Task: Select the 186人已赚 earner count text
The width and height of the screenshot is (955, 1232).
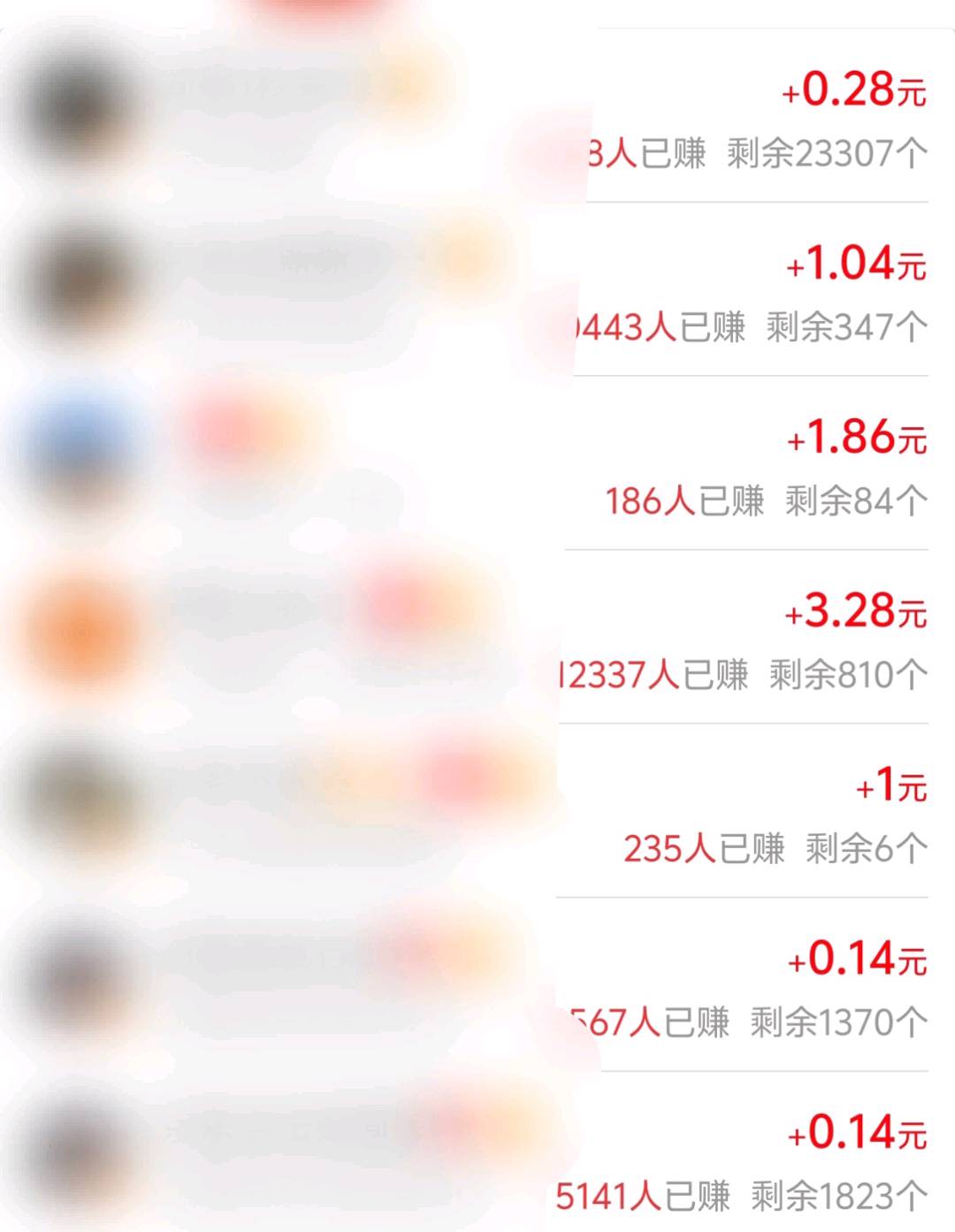Action: tap(685, 502)
